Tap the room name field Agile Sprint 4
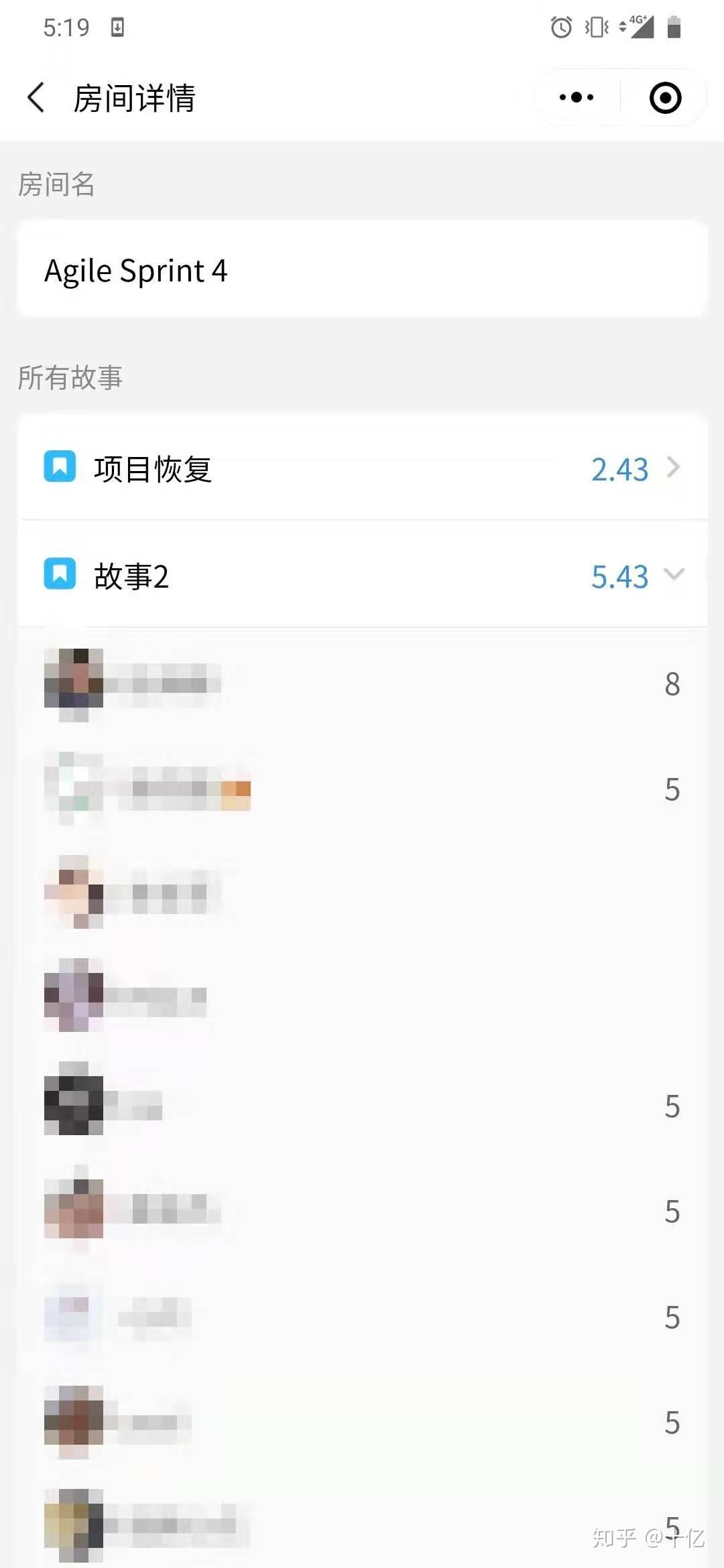This screenshot has height=1568, width=724. click(x=363, y=270)
